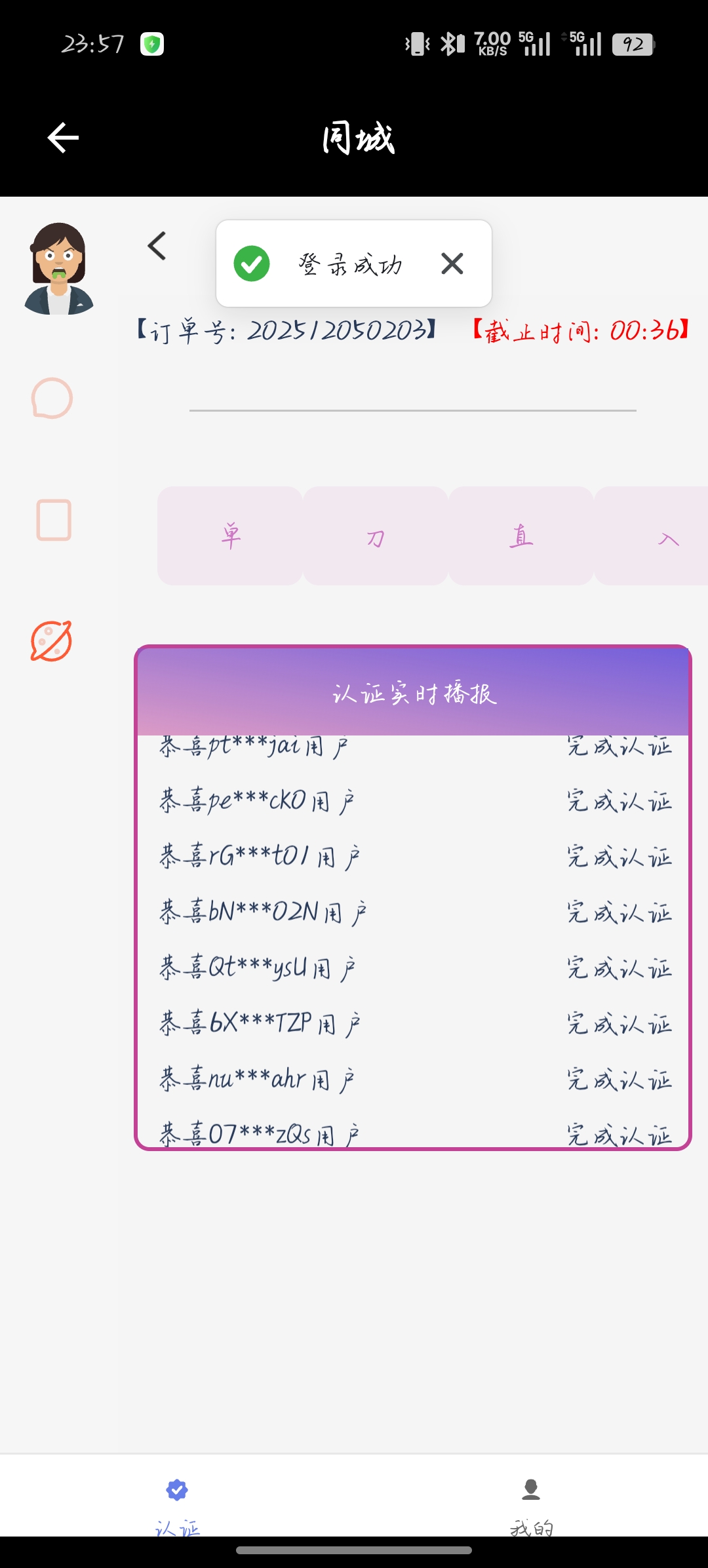Go back using the top-left arrow

click(x=64, y=138)
